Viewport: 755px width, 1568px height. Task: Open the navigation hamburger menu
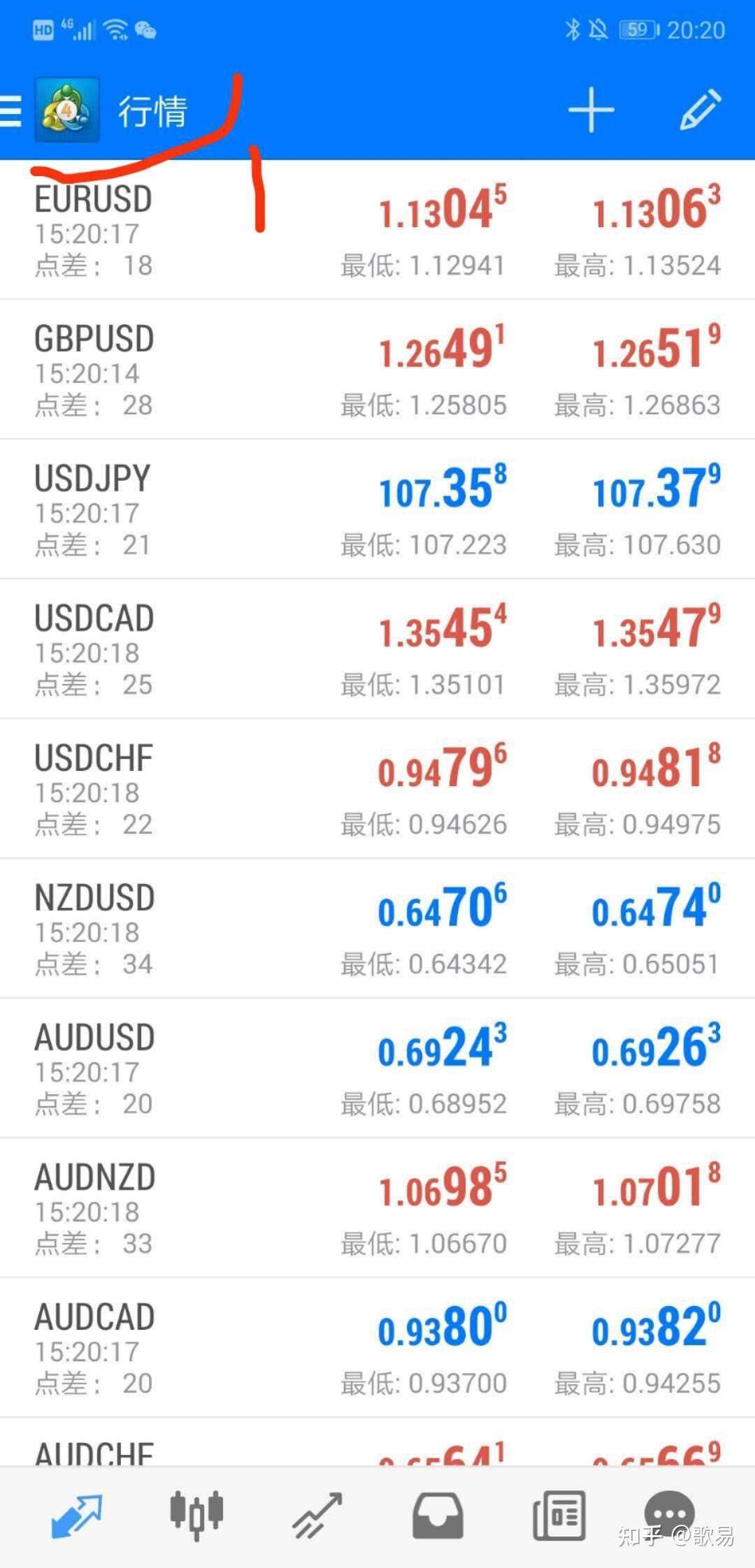tap(10, 110)
